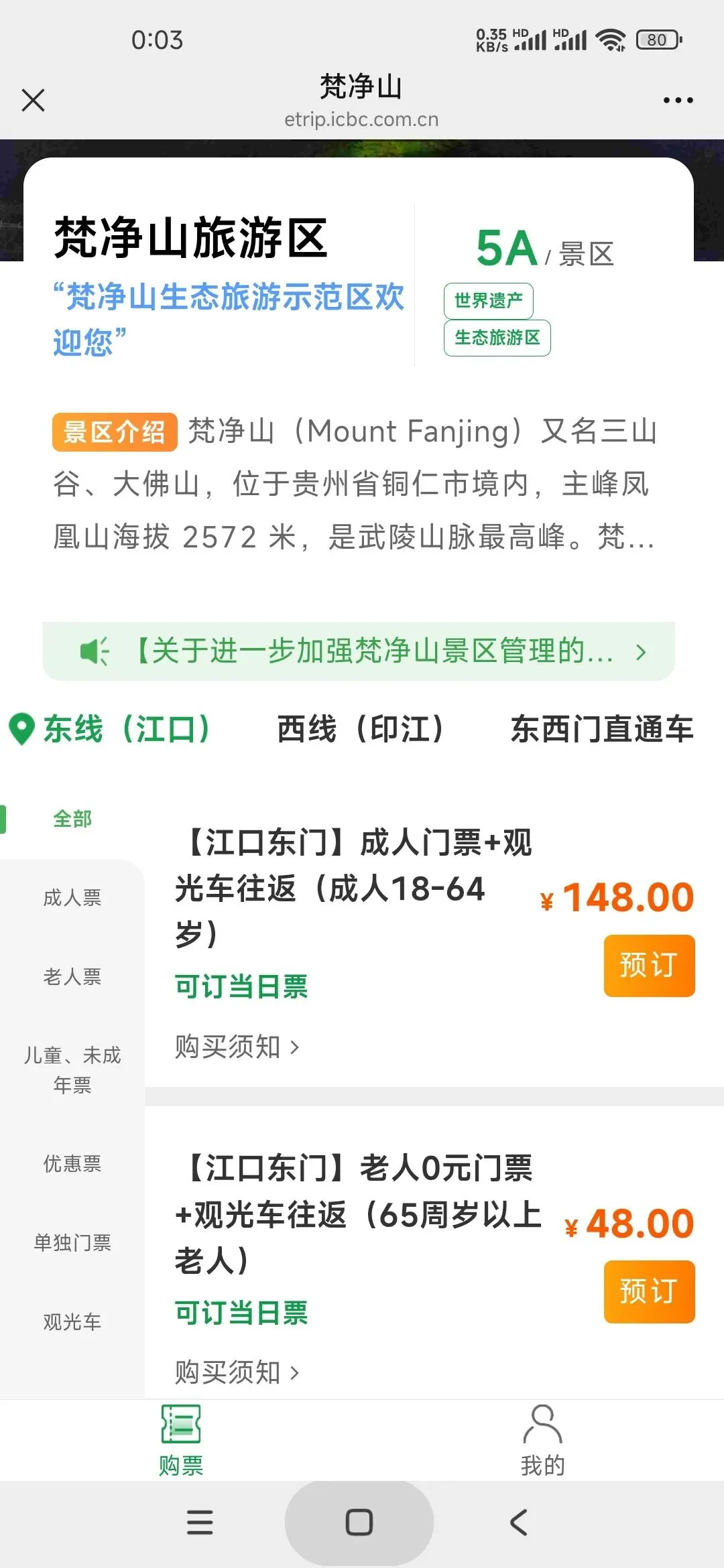Open 购买须知 for the adult ticket

pyautogui.click(x=237, y=1047)
